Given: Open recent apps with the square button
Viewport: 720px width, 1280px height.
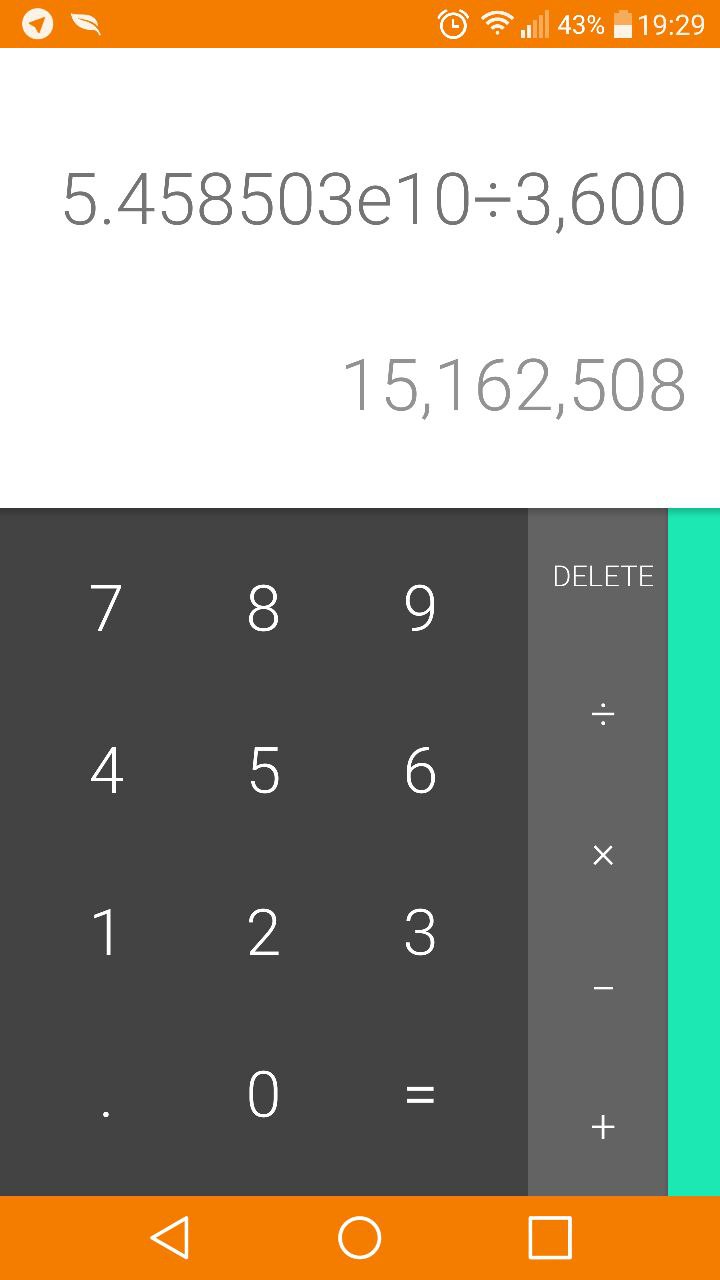Looking at the screenshot, I should click(549, 1238).
